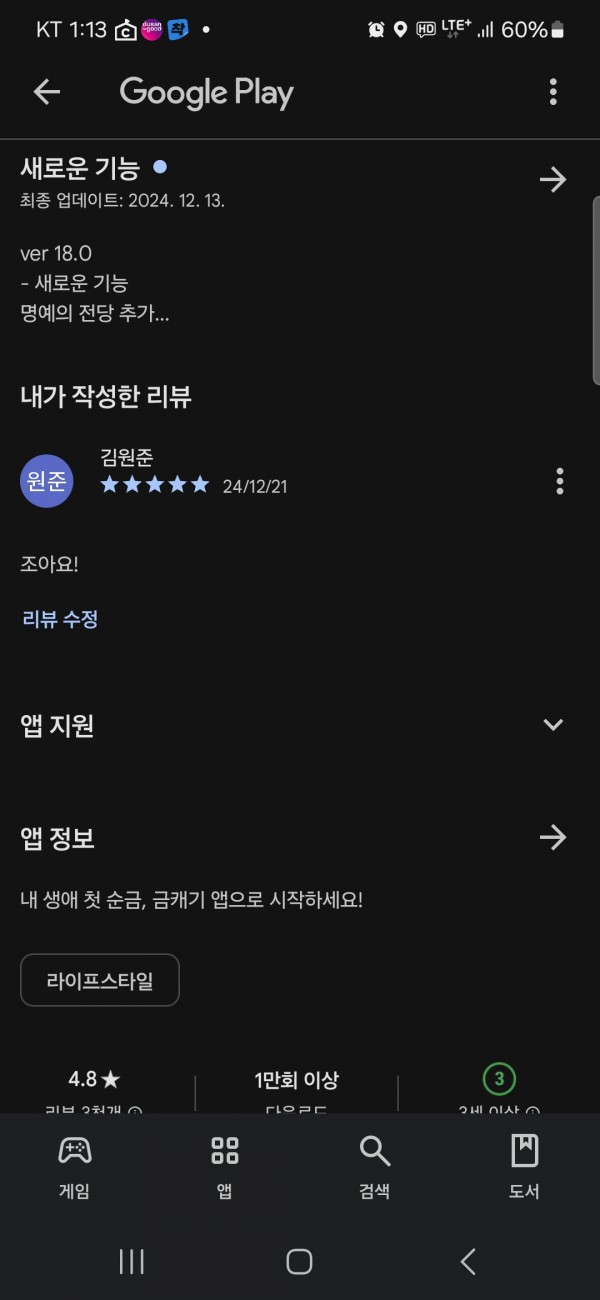Tap the 리뷰 수정 link
The image size is (600, 1300).
[x=60, y=619]
